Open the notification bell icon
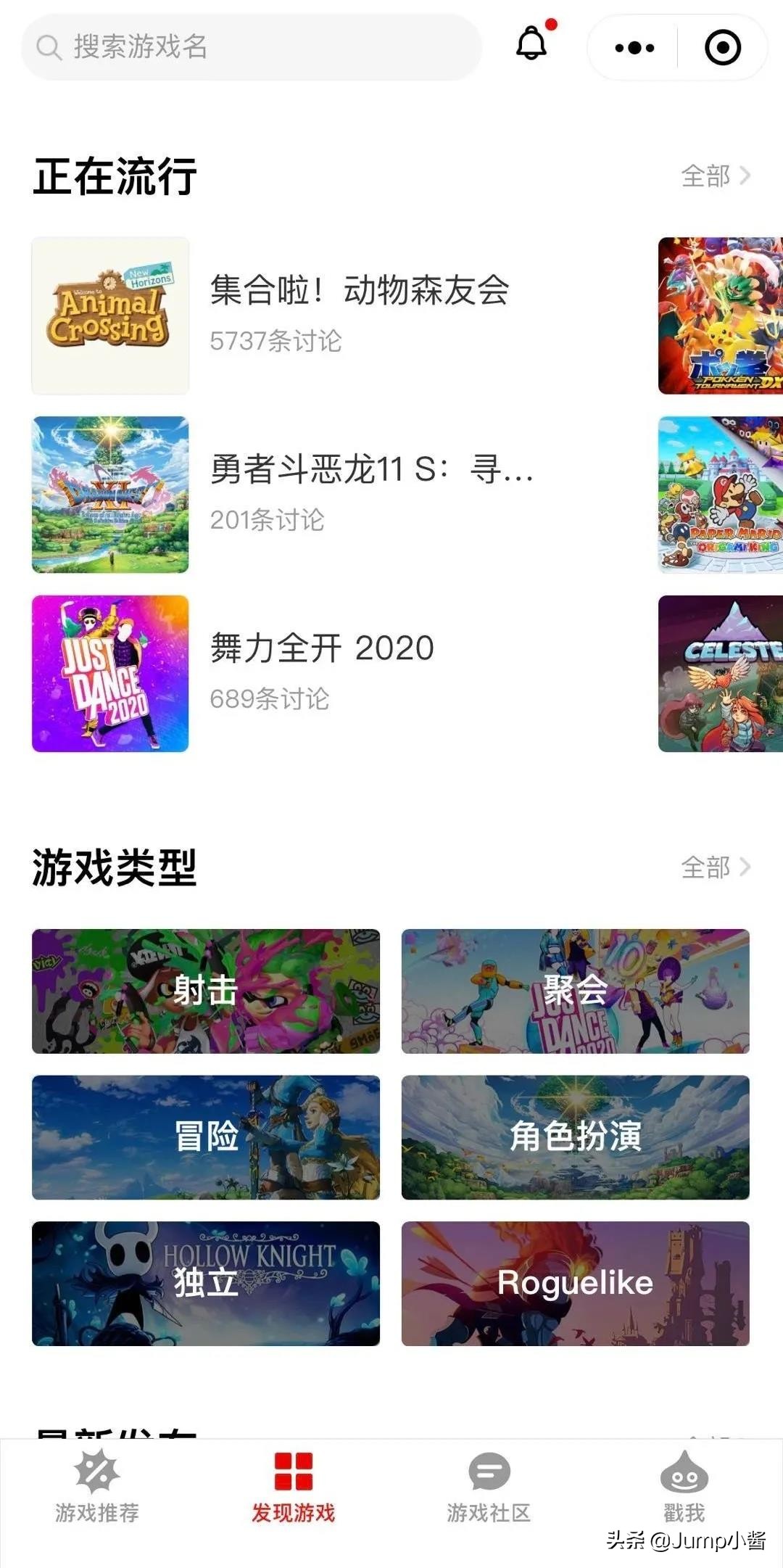The image size is (783, 1568). [533, 45]
